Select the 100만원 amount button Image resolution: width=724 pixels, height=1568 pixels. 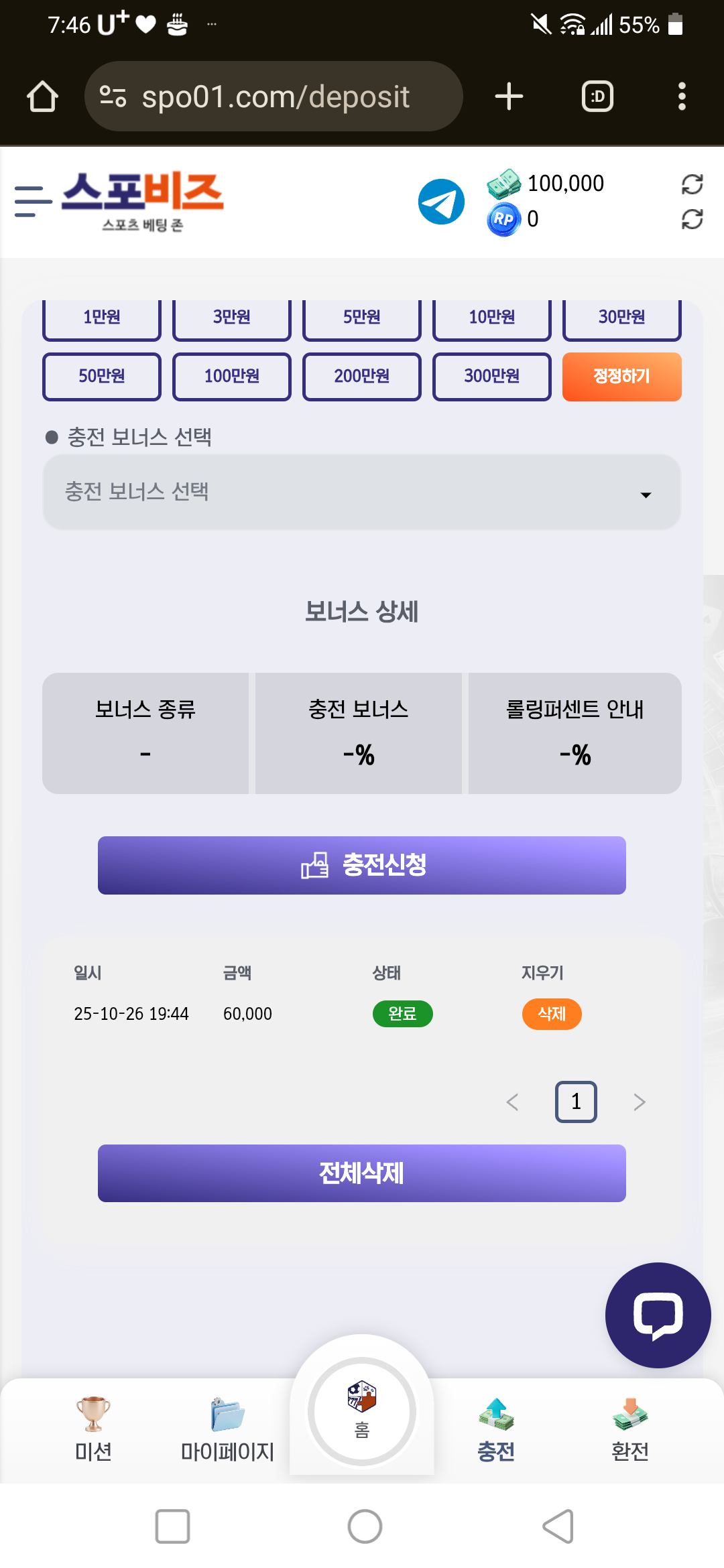point(232,376)
